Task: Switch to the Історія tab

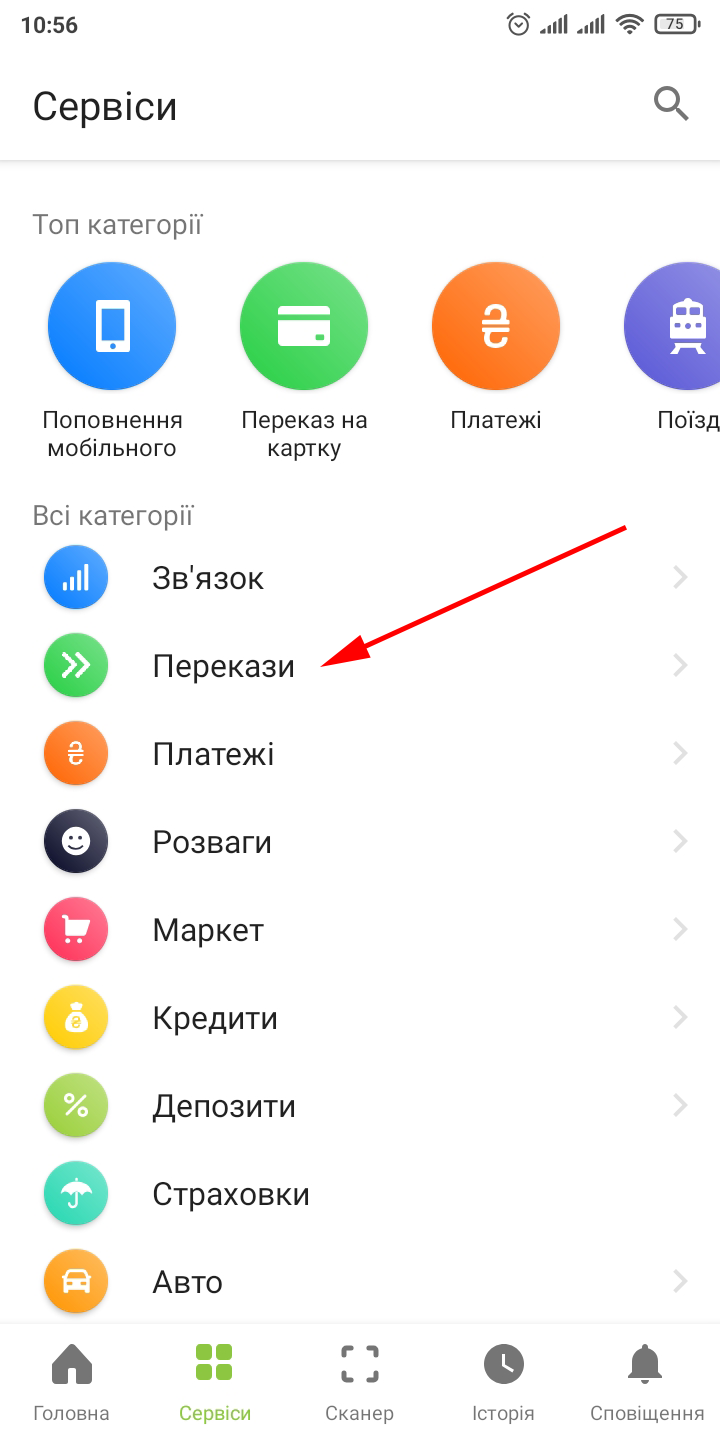Action: coord(503,1382)
